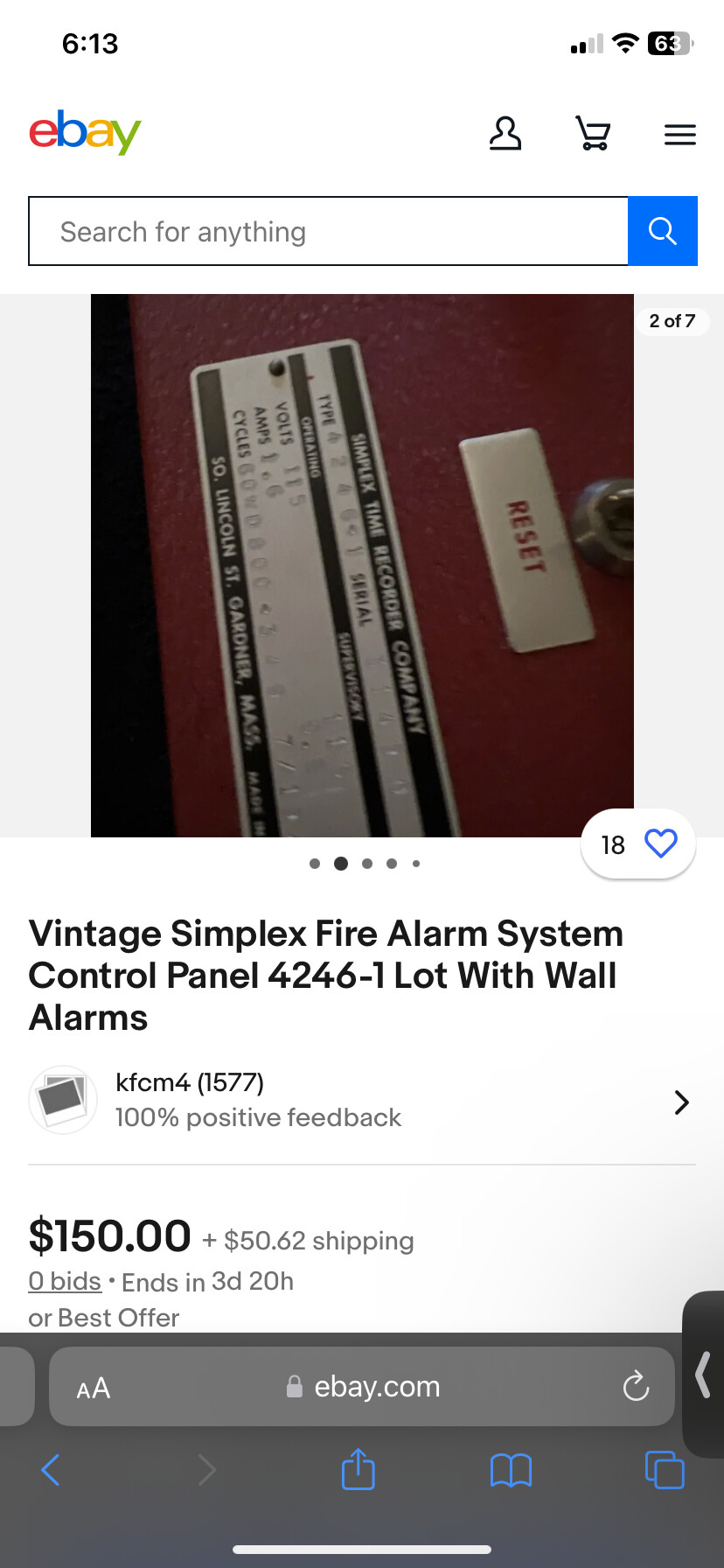This screenshot has height=1568, width=724.
Task: Open Safari bookmarks
Action: coord(511,1470)
